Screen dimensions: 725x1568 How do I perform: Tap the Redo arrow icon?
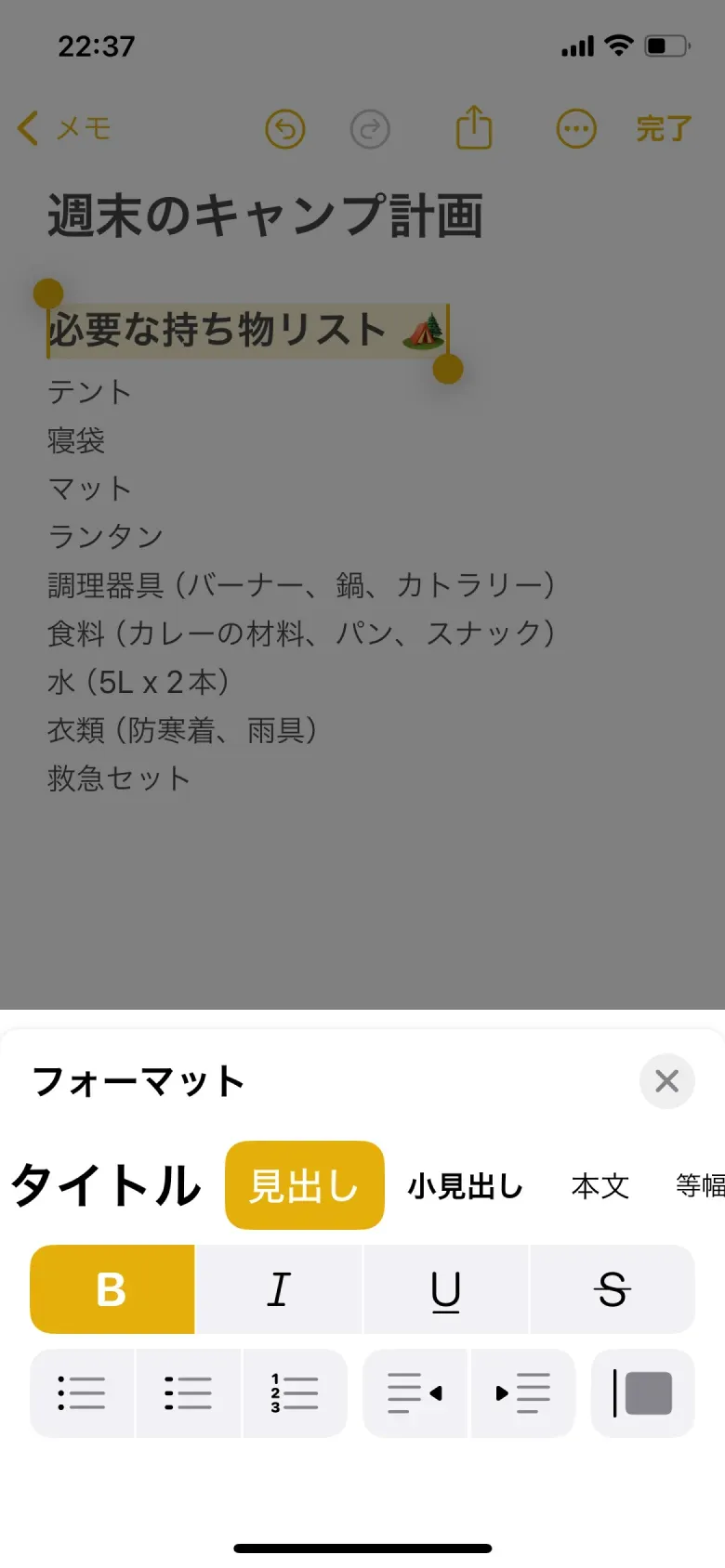click(369, 129)
